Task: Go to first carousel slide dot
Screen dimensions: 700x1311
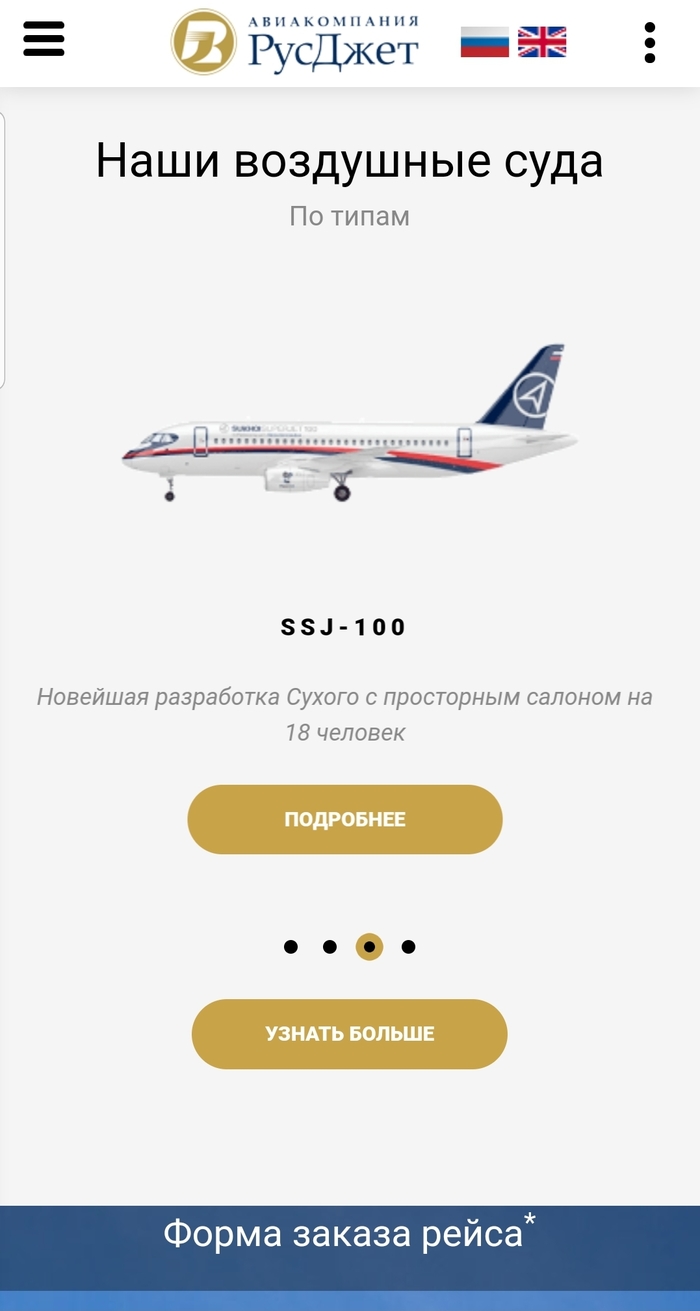Action: click(290, 947)
